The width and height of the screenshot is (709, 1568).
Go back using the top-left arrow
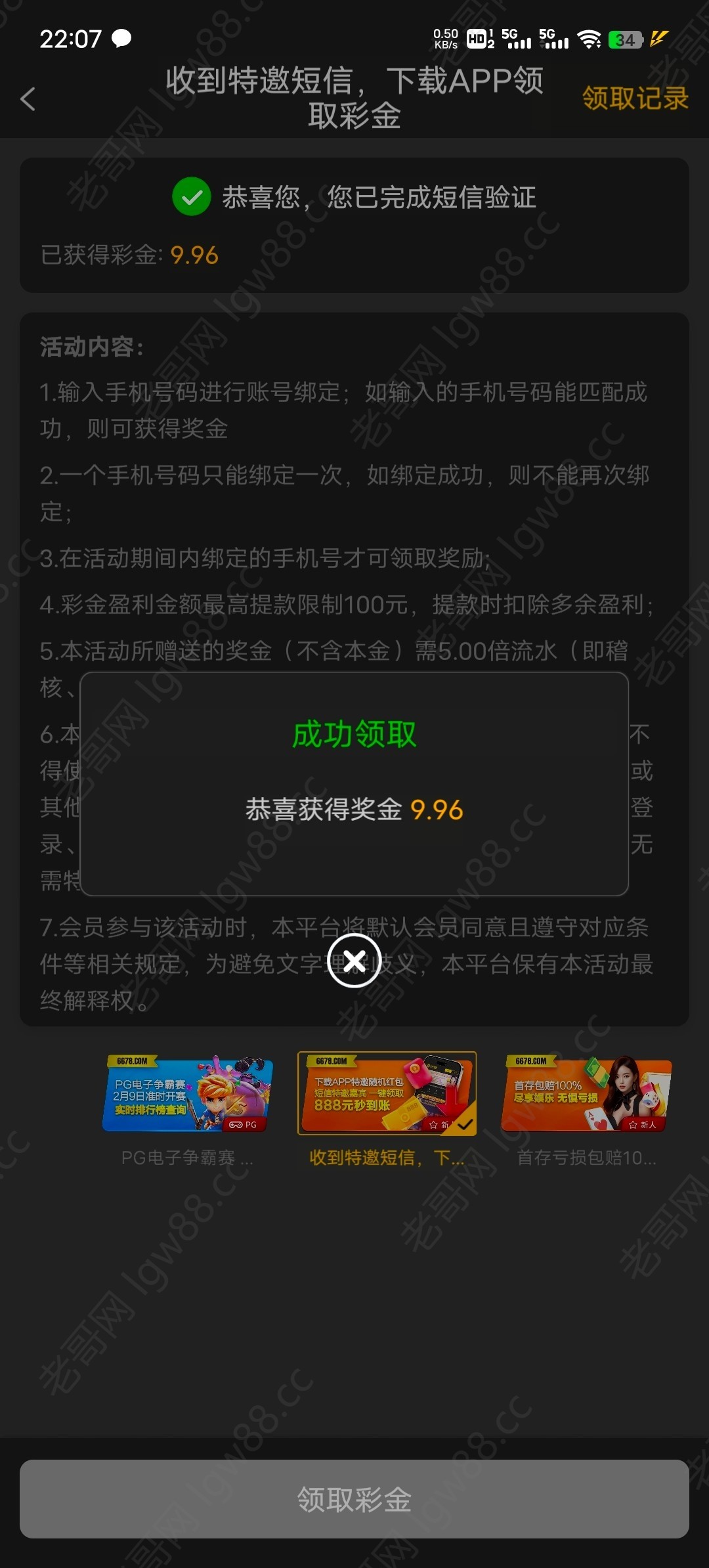[28, 99]
